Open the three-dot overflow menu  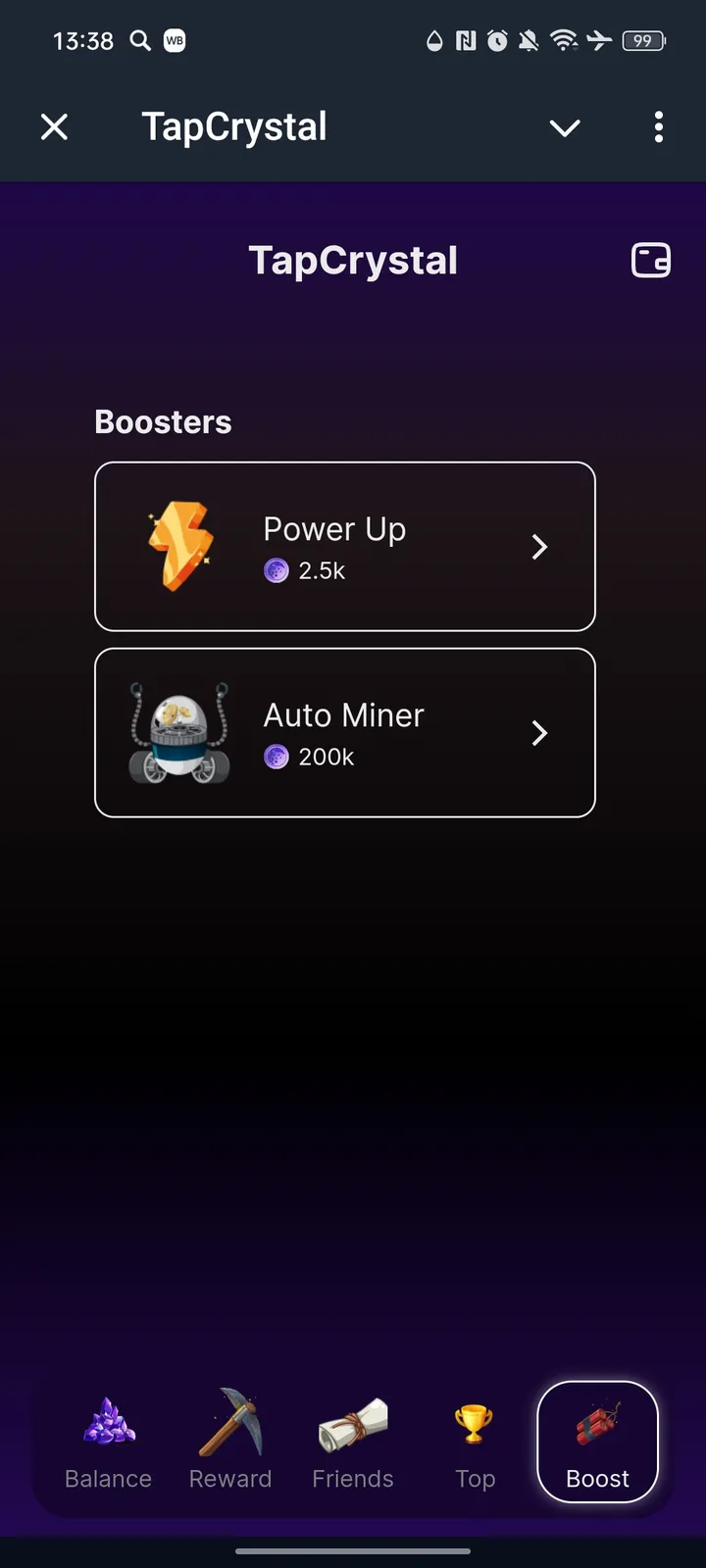658,127
